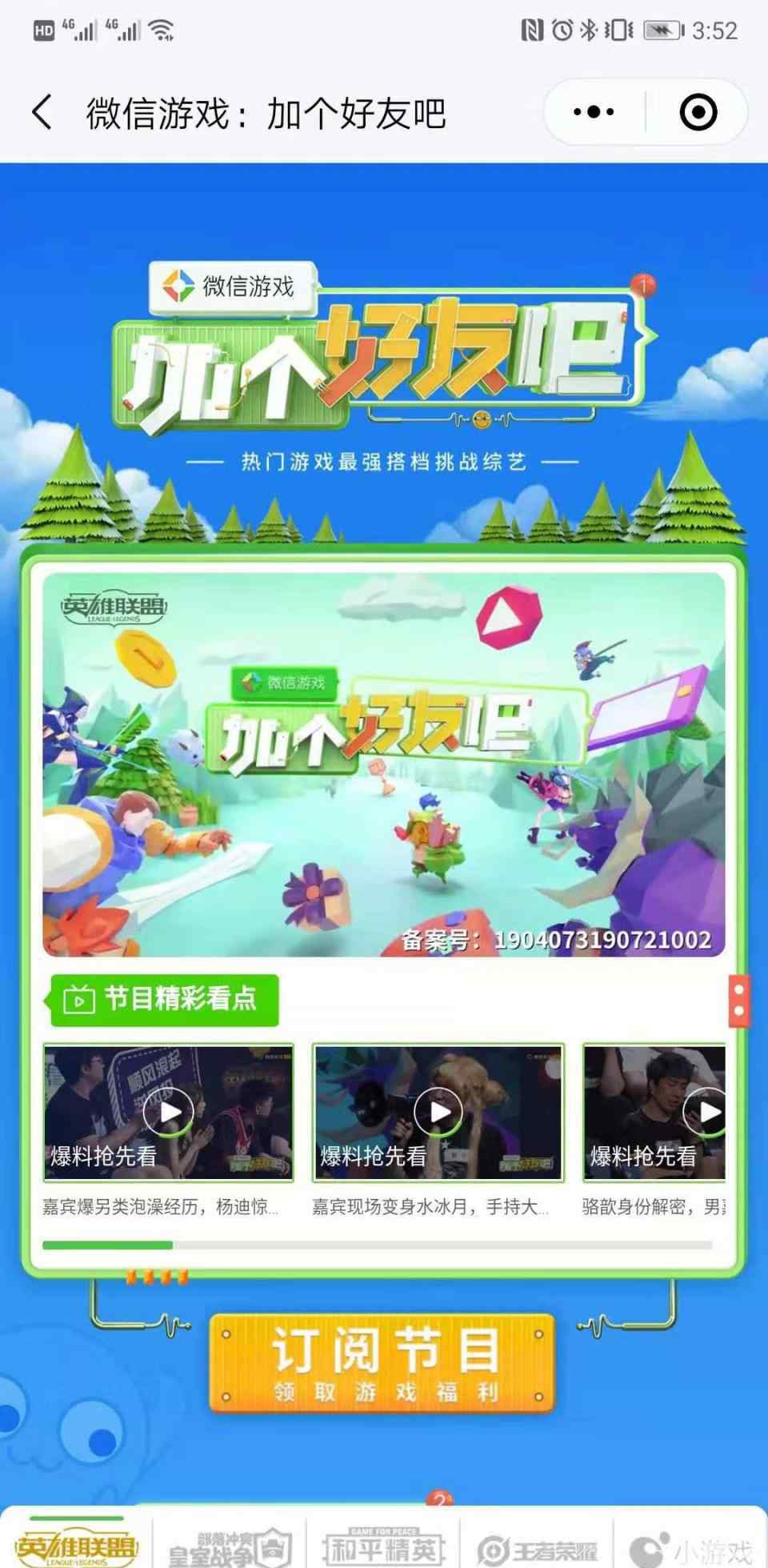Switch to the 王者荣耀 tab
The height and width of the screenshot is (1568, 768).
click(x=538, y=1549)
